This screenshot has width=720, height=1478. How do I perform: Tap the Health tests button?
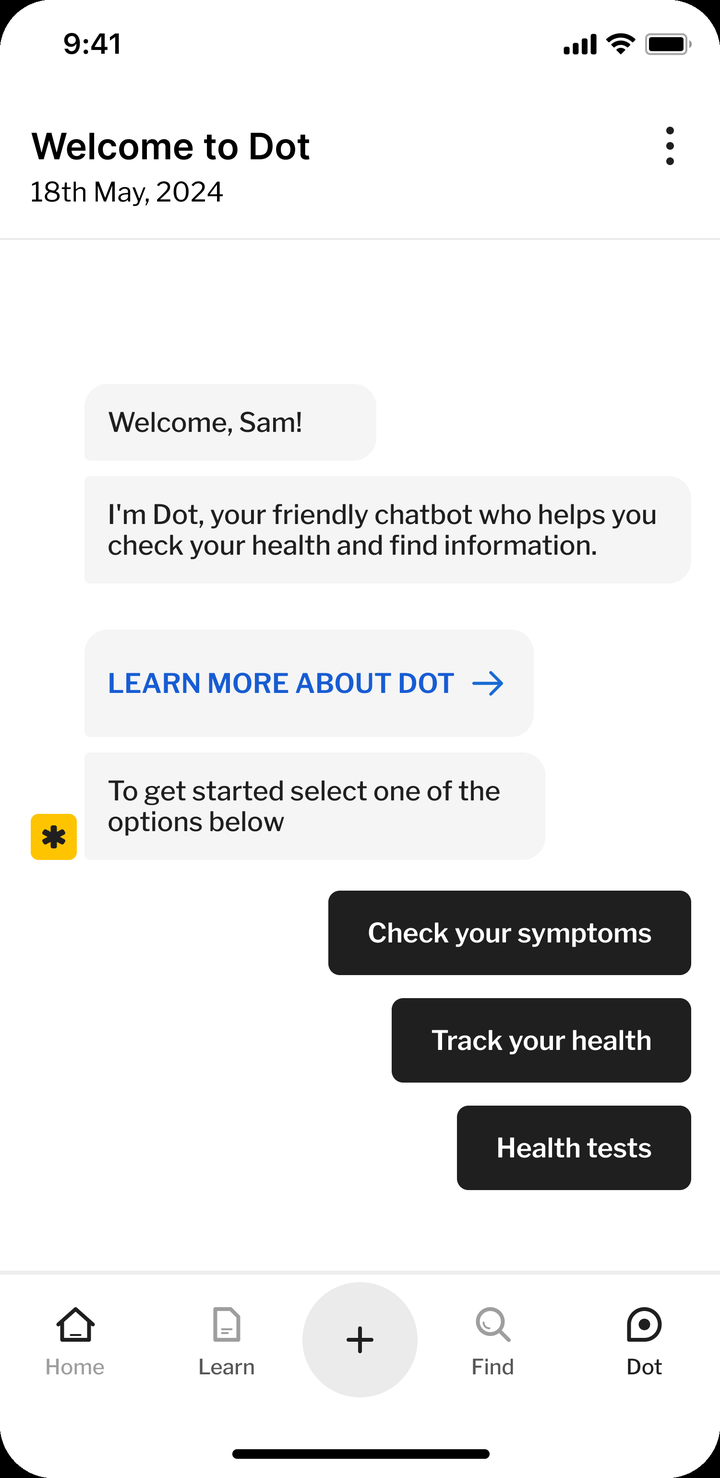[x=574, y=1148]
